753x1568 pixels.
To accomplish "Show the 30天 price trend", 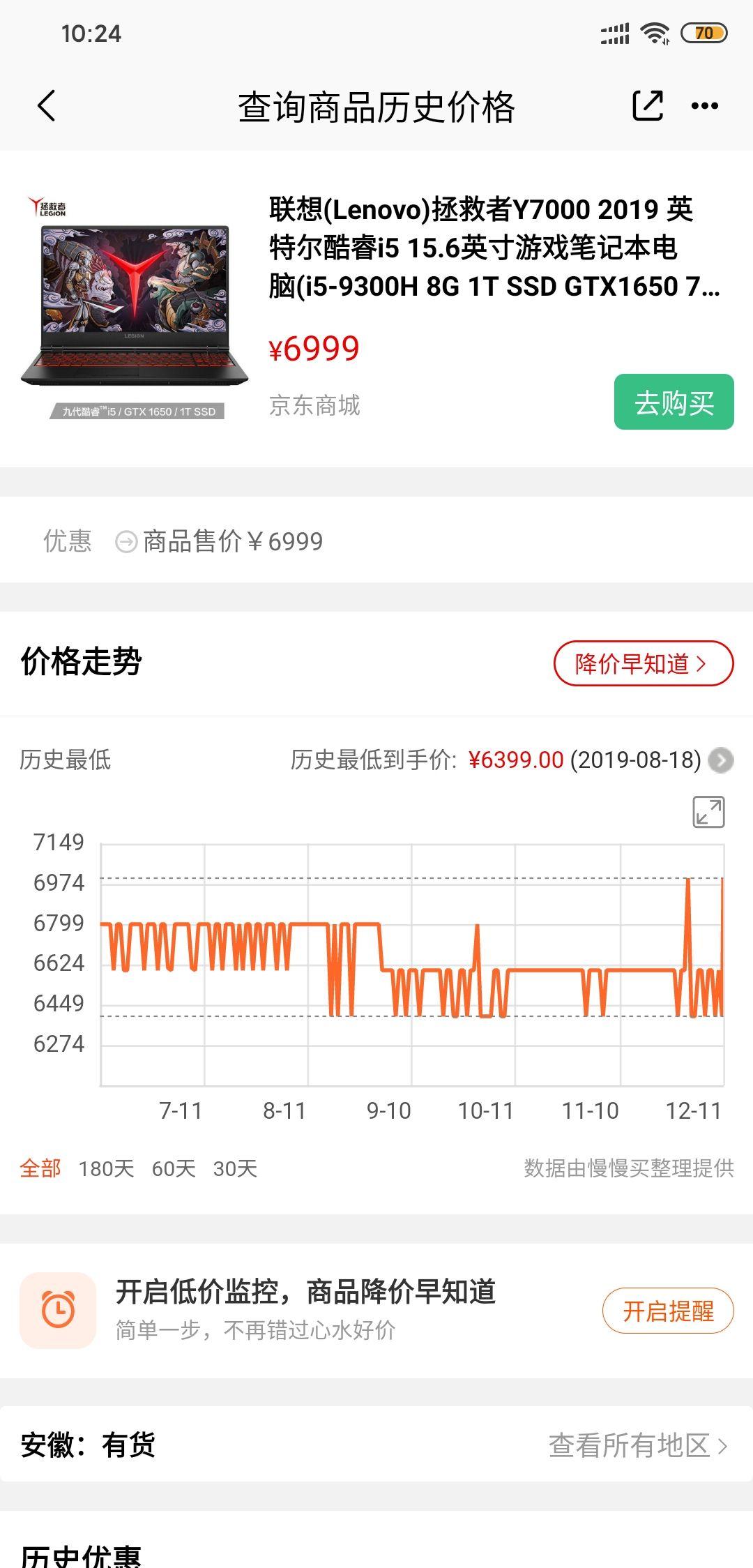I will 235,1168.
